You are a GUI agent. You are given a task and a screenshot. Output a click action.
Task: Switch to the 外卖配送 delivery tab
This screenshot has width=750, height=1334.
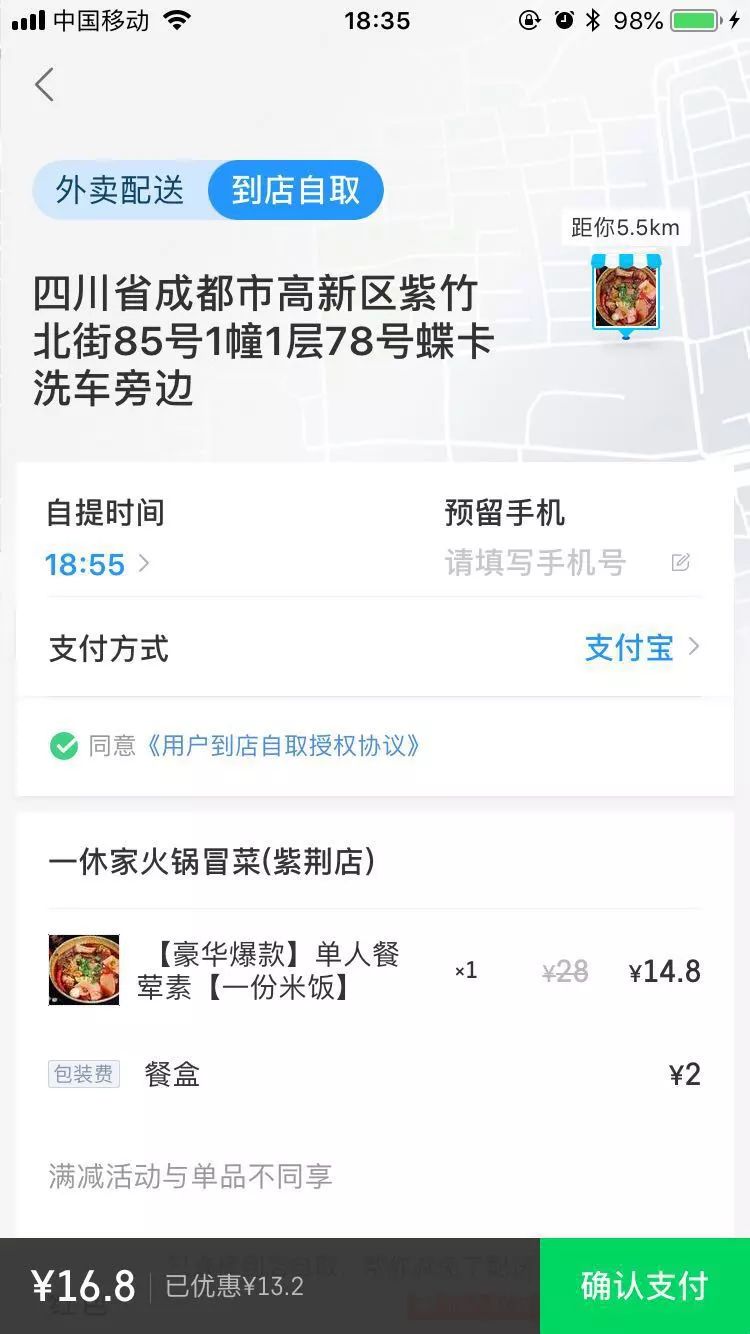[120, 190]
